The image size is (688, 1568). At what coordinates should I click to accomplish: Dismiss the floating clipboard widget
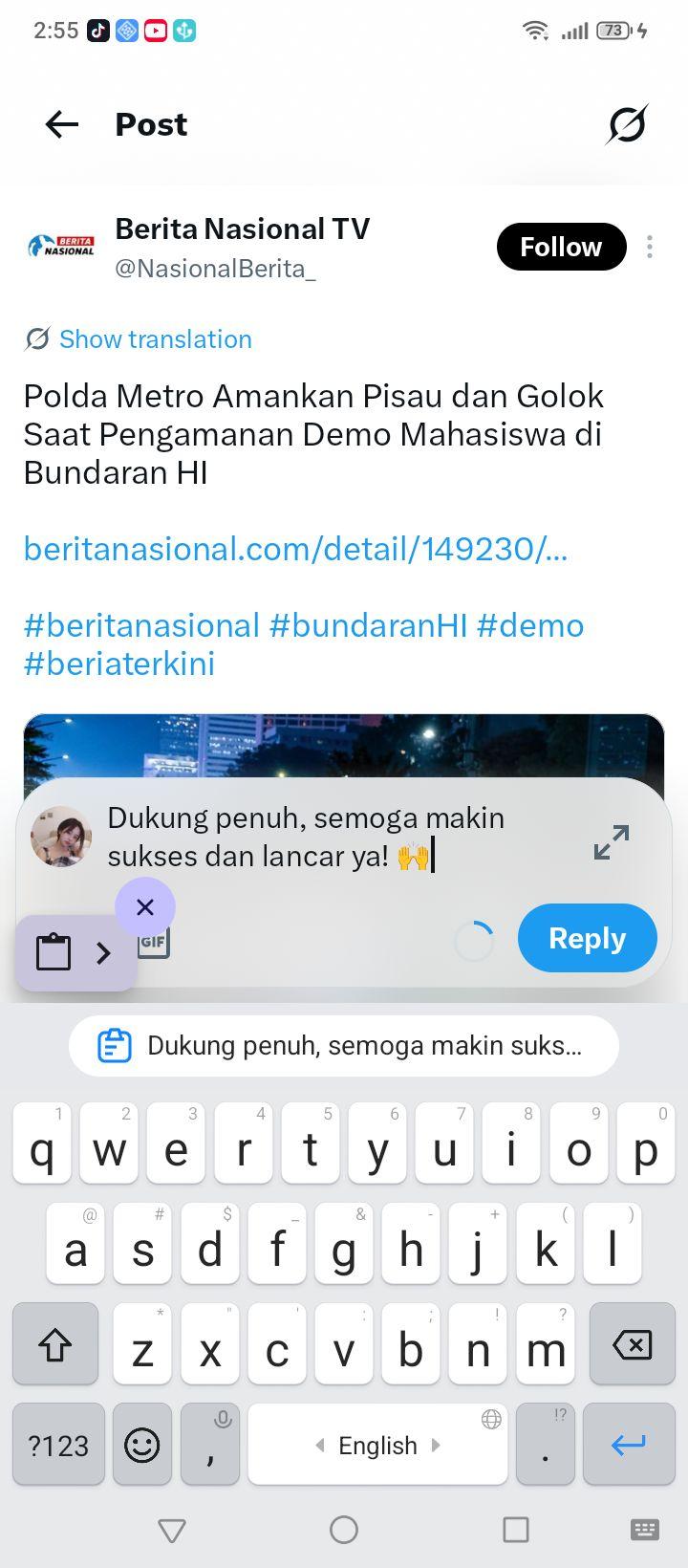click(145, 907)
